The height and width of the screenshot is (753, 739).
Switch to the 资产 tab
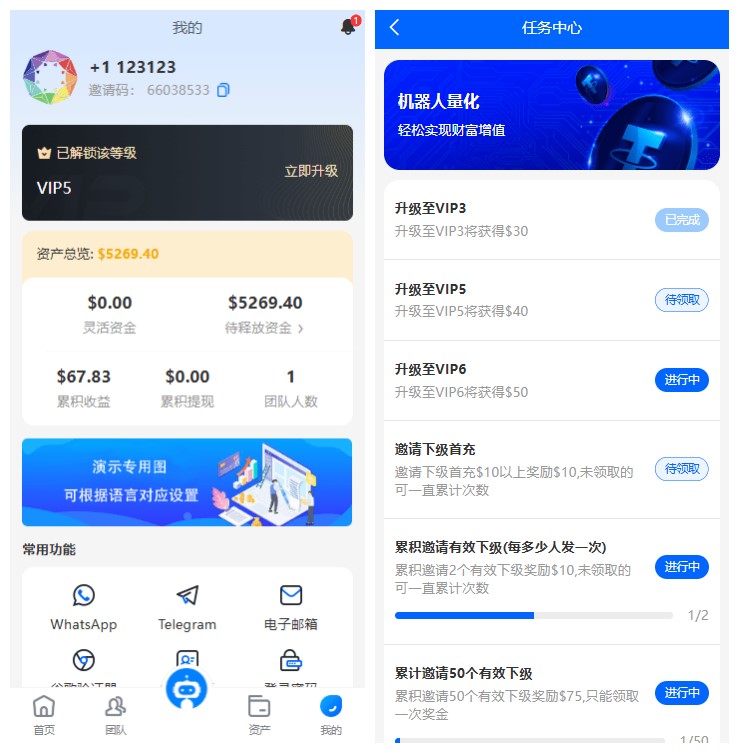point(259,715)
